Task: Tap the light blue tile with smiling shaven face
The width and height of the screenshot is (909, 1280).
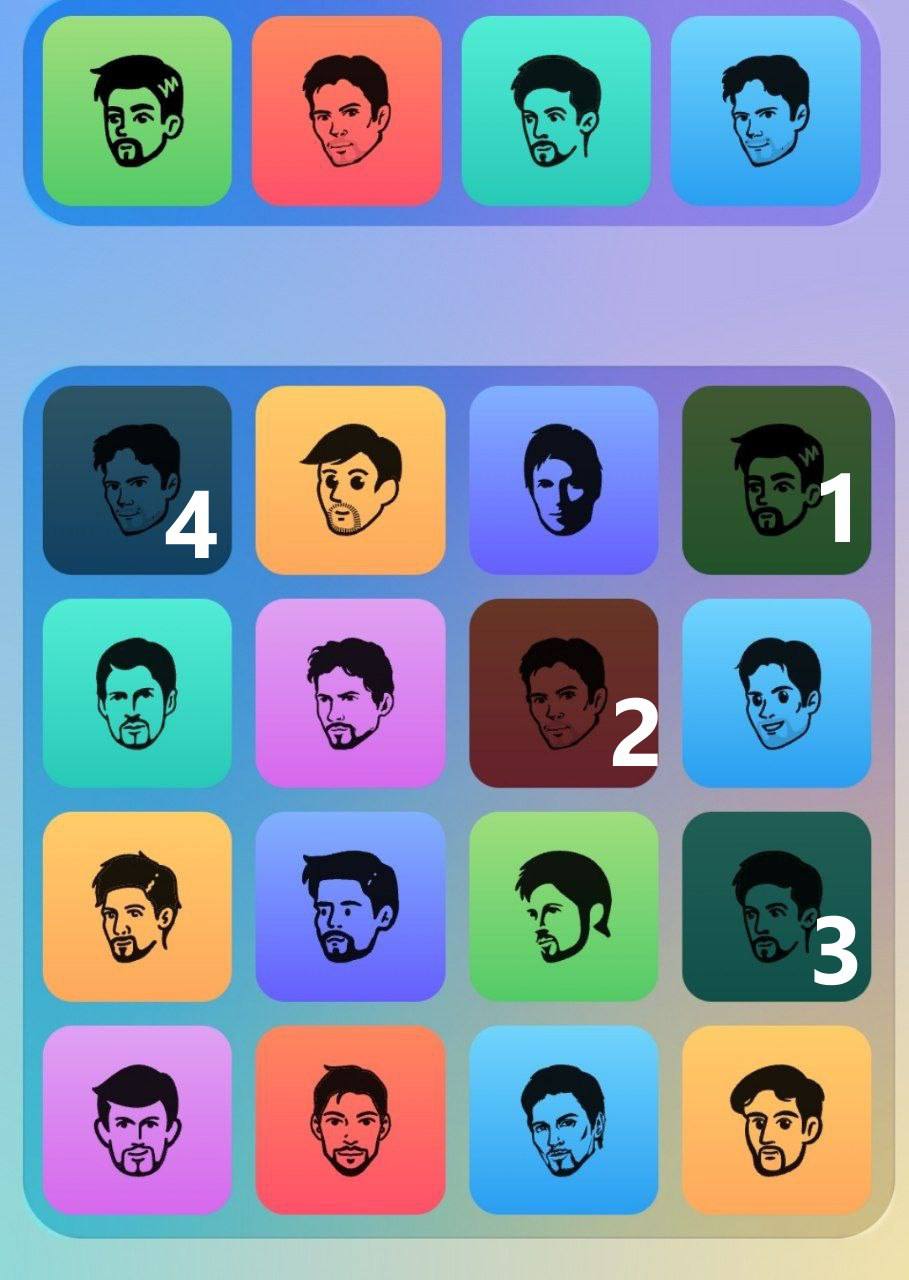Action: point(776,693)
